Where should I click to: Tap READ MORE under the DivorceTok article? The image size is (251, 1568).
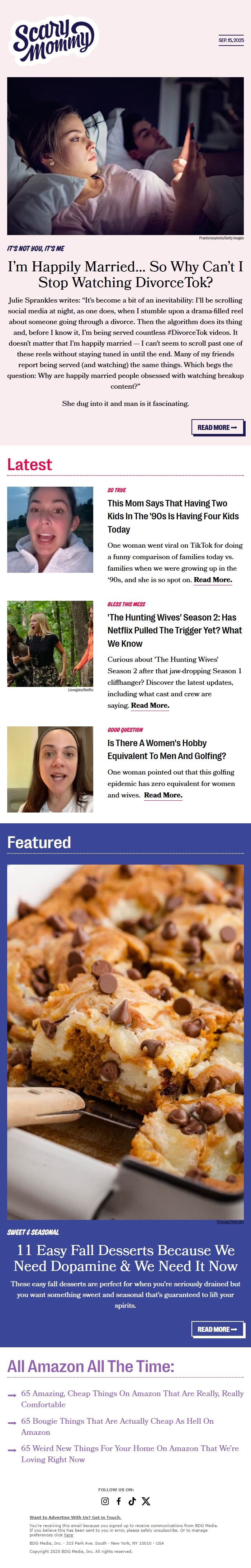coord(217,427)
